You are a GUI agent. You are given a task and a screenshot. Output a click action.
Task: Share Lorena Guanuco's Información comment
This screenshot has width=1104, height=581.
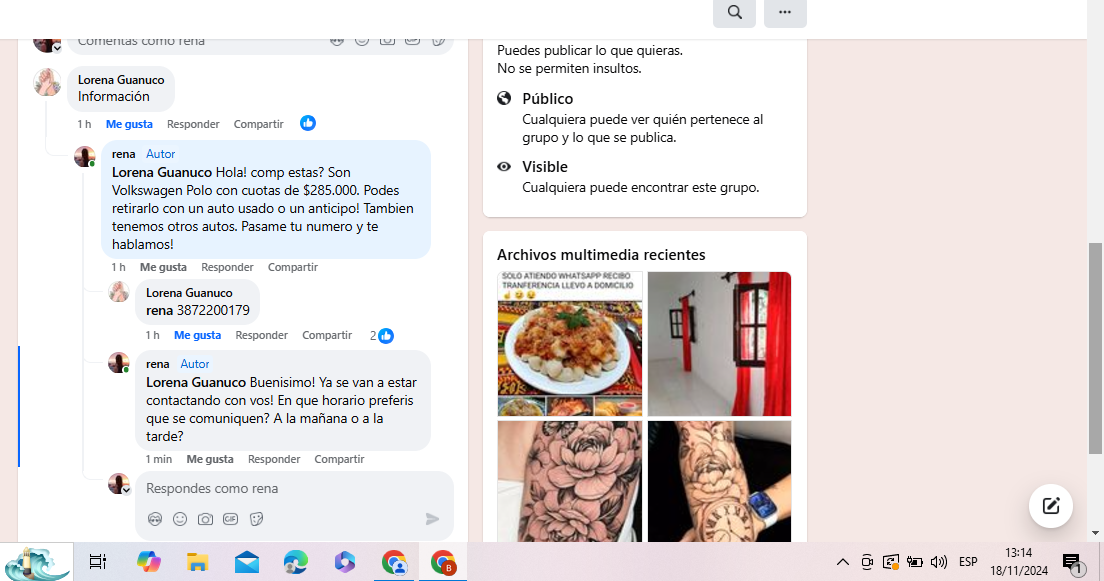(x=258, y=124)
